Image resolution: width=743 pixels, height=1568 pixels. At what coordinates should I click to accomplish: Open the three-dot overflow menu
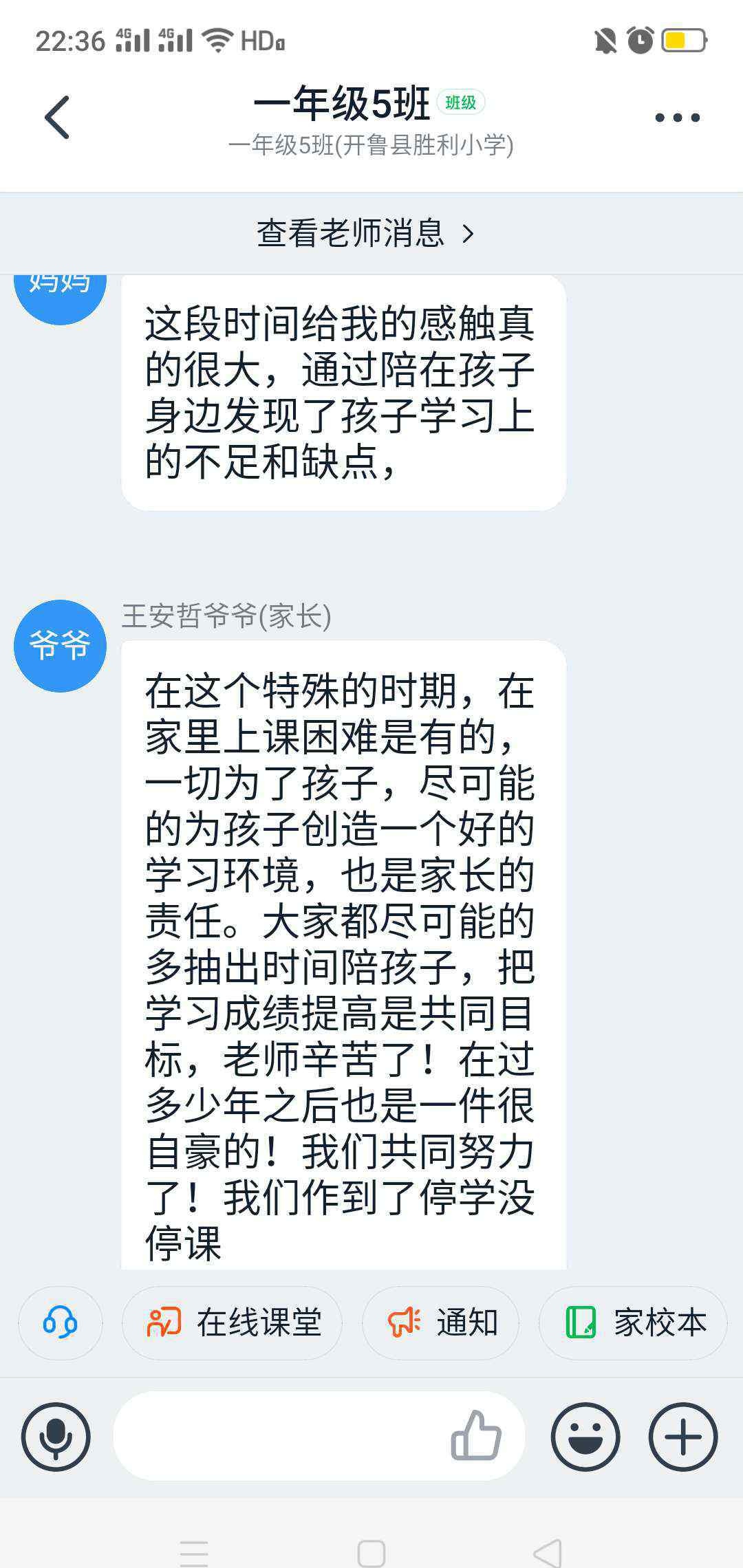[x=677, y=118]
